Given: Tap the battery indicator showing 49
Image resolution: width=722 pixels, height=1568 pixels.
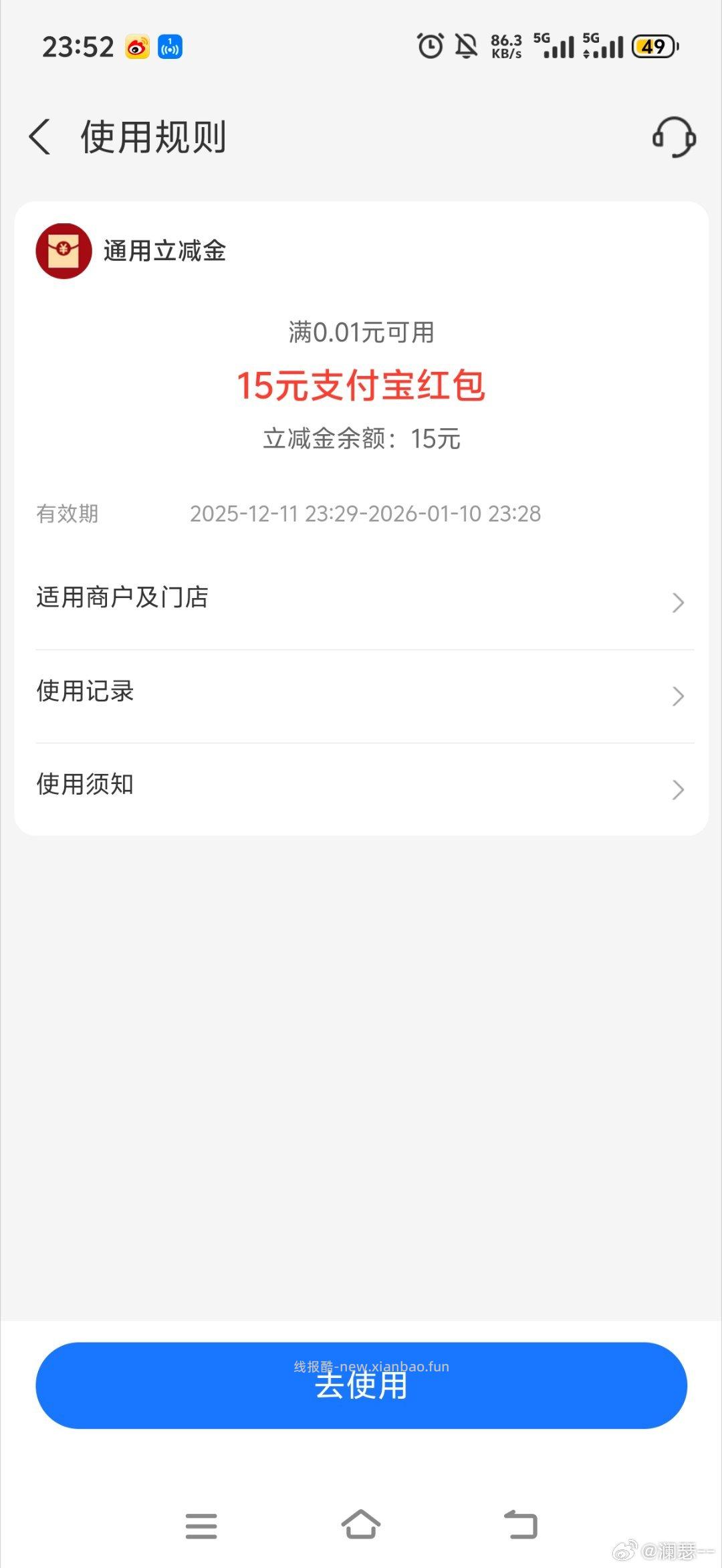Looking at the screenshot, I should click(652, 47).
